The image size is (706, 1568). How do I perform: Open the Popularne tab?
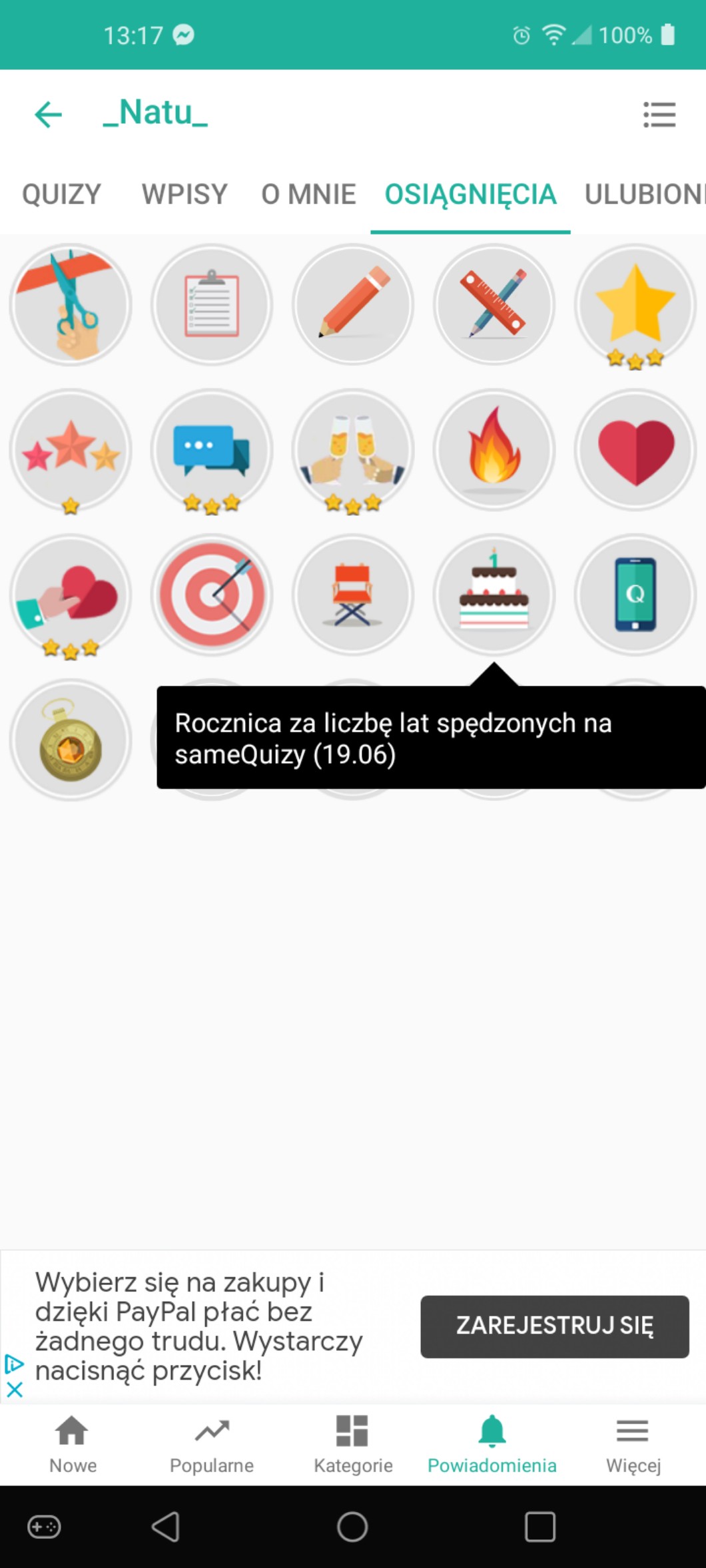tap(212, 1443)
